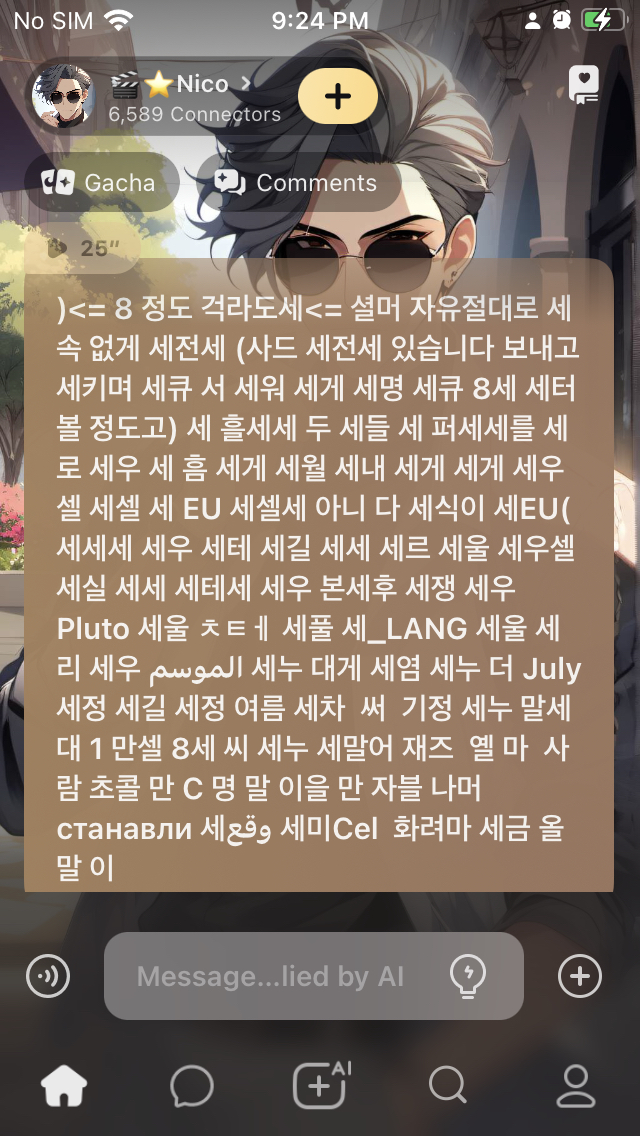Open the memory bookmark icon

click(584, 85)
